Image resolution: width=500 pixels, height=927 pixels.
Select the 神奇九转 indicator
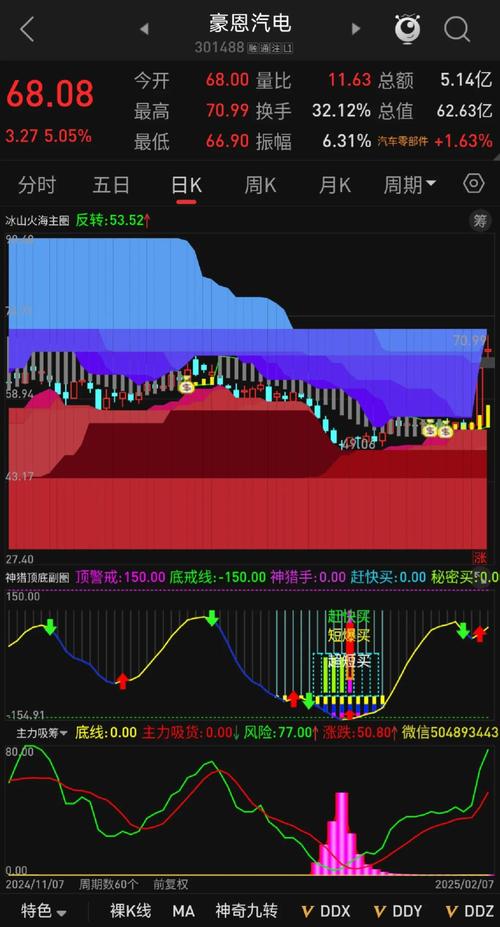coord(246,911)
